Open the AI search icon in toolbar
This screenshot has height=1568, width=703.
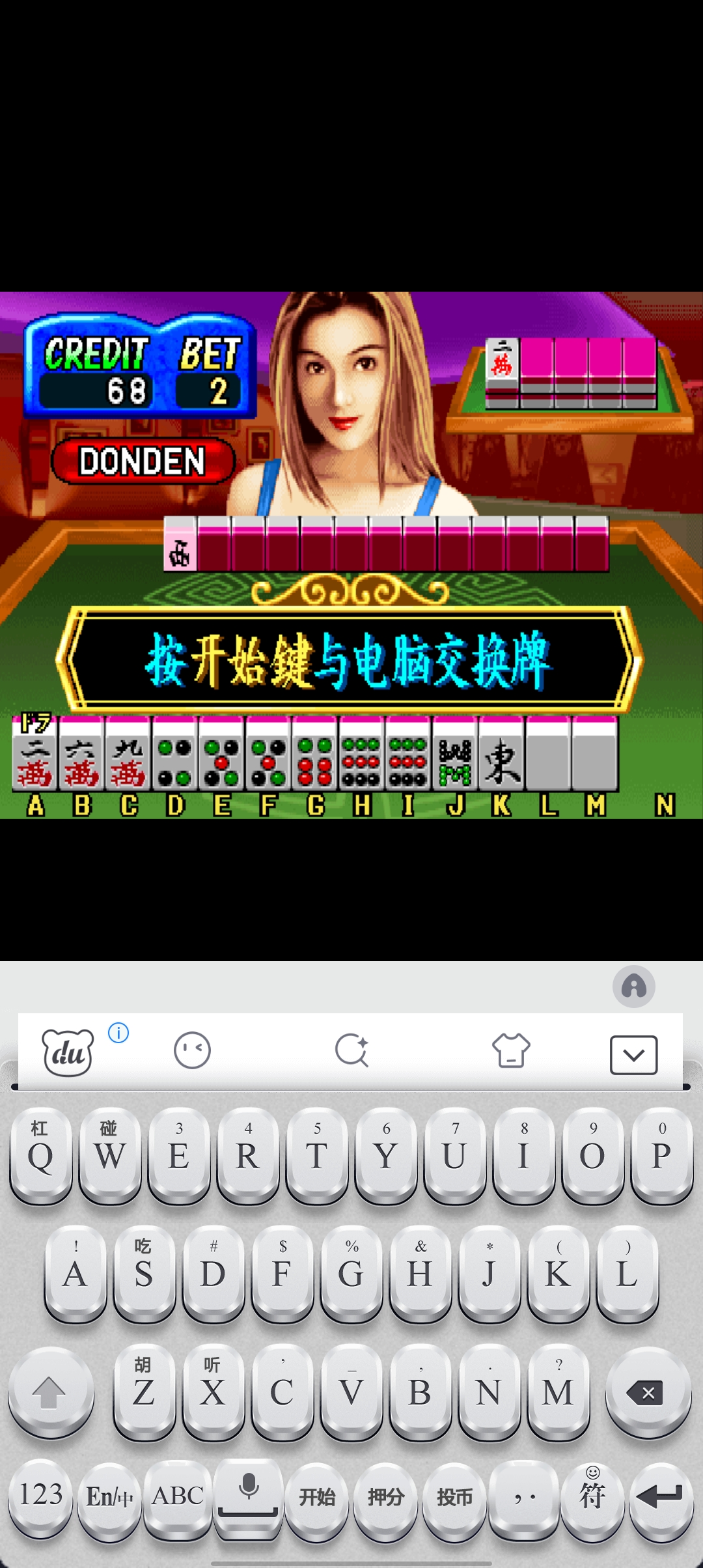351,1050
